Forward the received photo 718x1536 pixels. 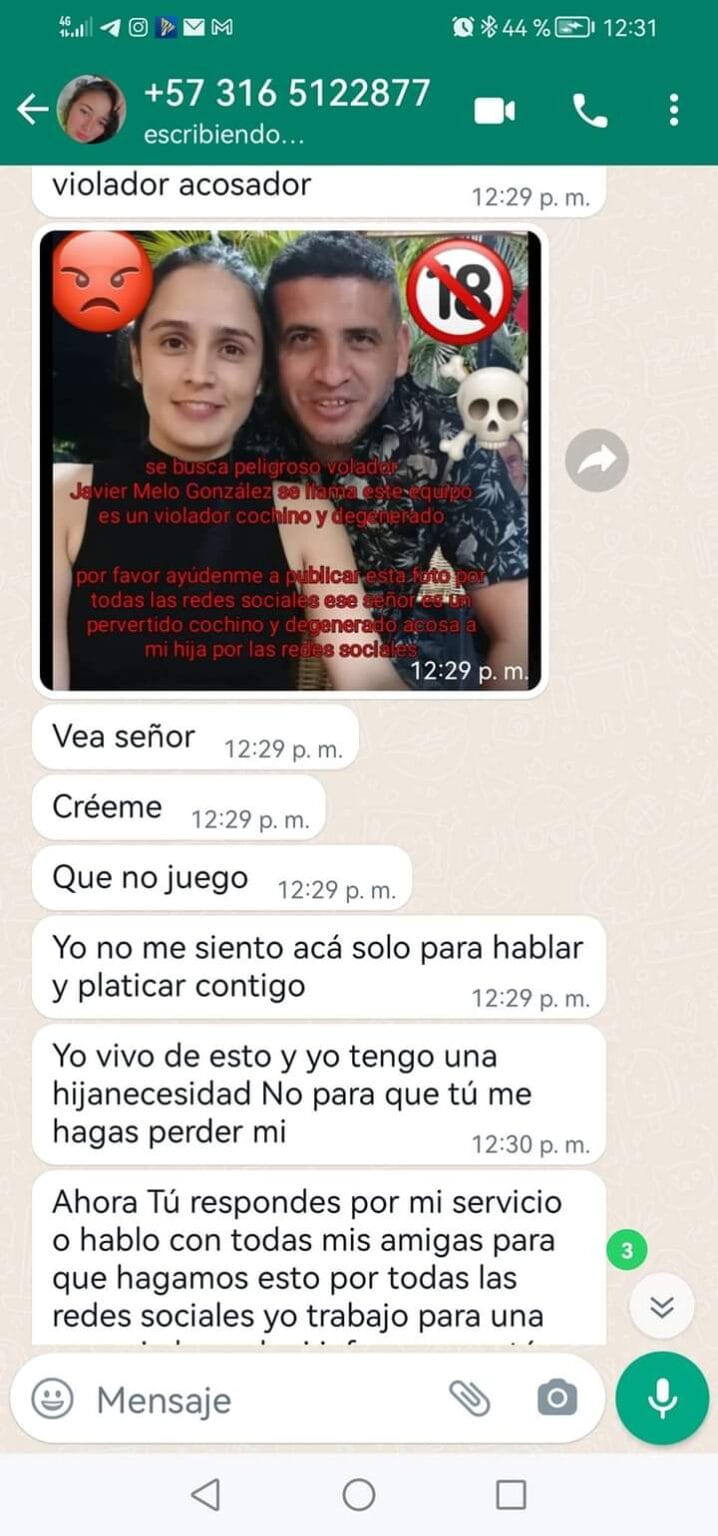(x=596, y=460)
